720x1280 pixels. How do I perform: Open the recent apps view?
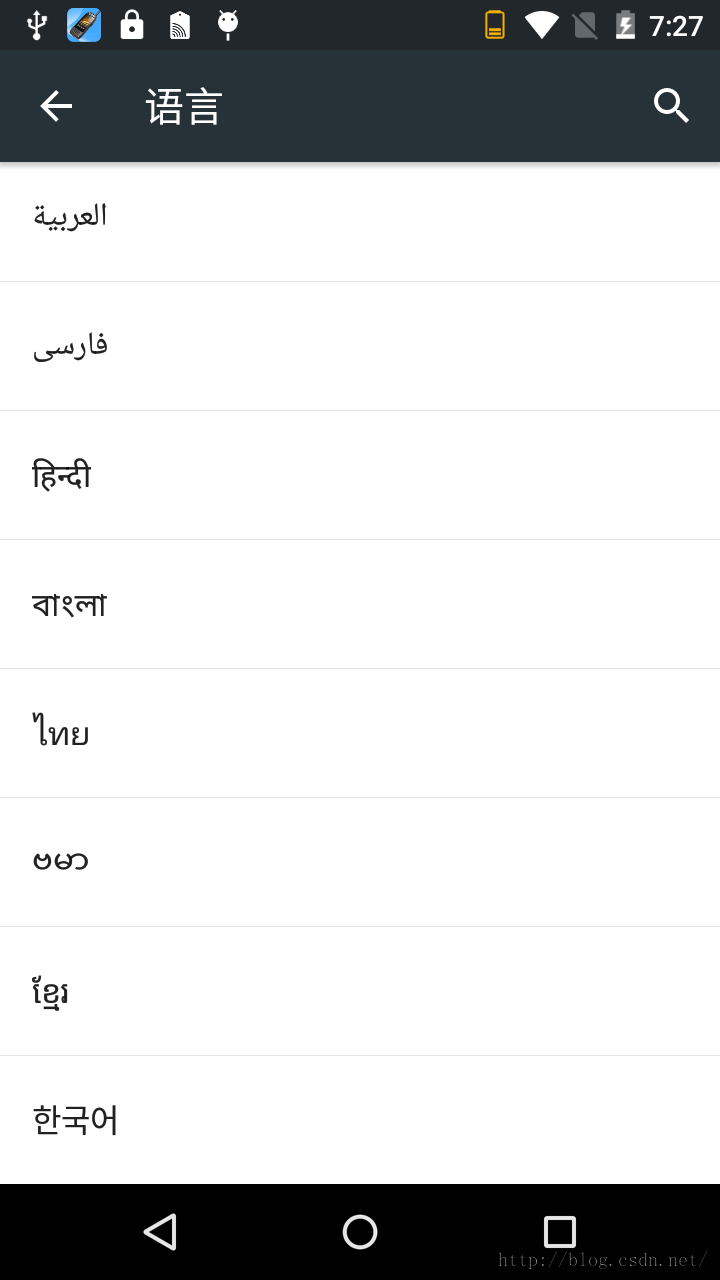560,1232
